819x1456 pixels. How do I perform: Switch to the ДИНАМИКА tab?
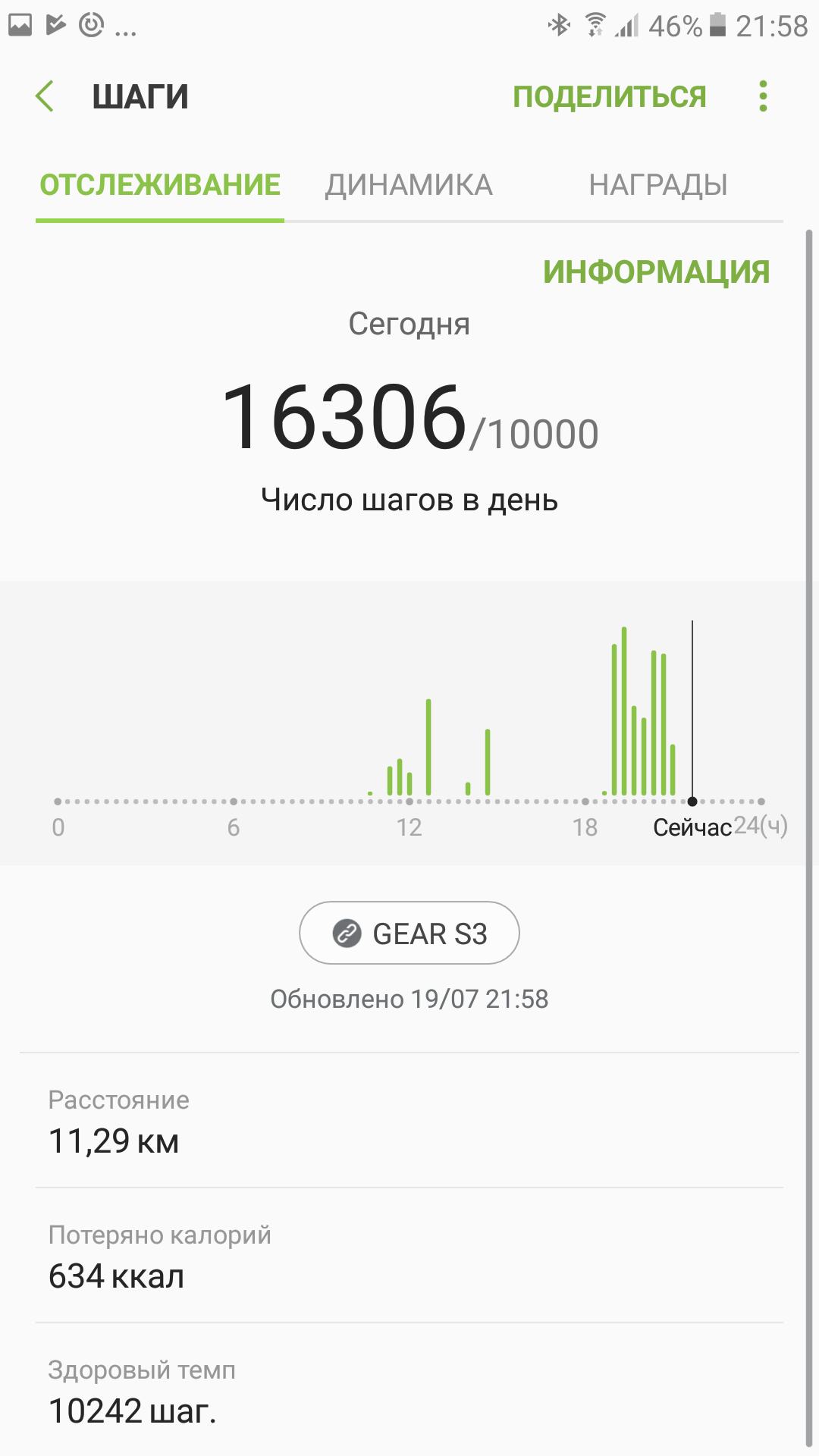(x=409, y=185)
